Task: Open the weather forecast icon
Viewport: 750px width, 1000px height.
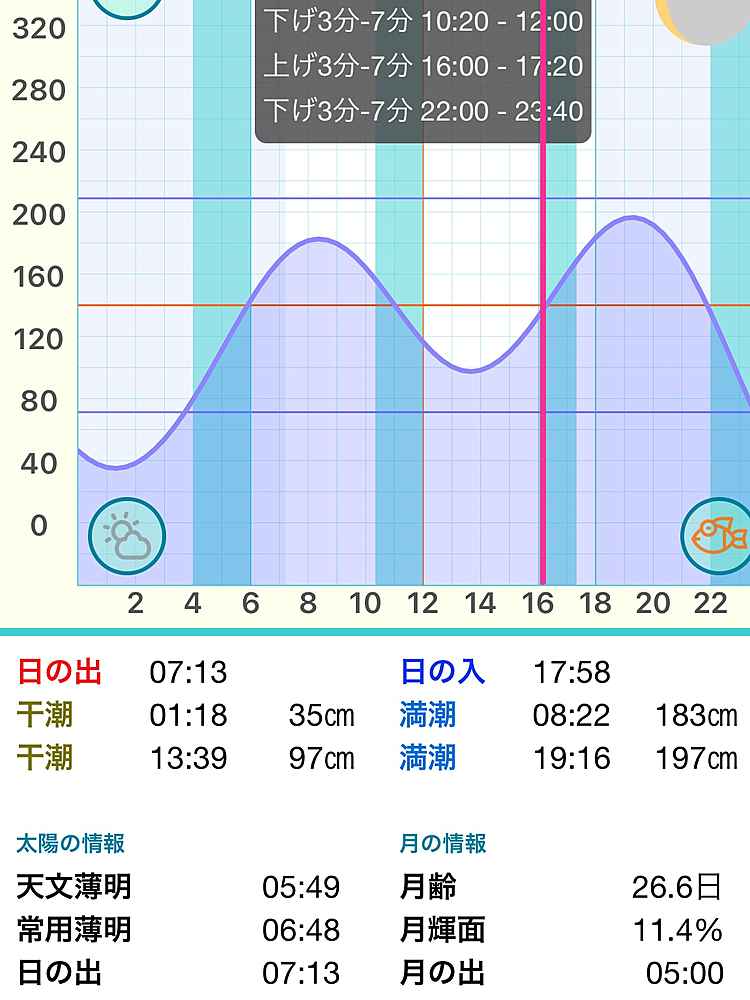Action: click(127, 536)
